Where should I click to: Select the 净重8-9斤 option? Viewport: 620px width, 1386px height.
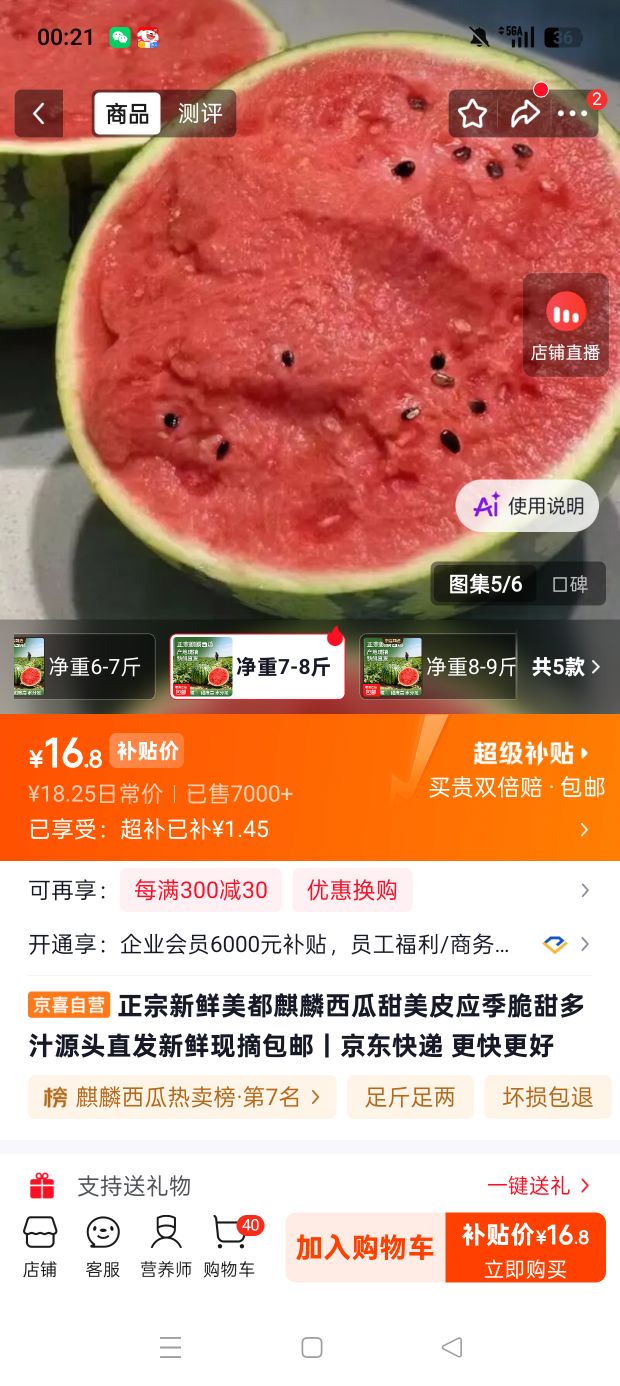pyautogui.click(x=439, y=667)
